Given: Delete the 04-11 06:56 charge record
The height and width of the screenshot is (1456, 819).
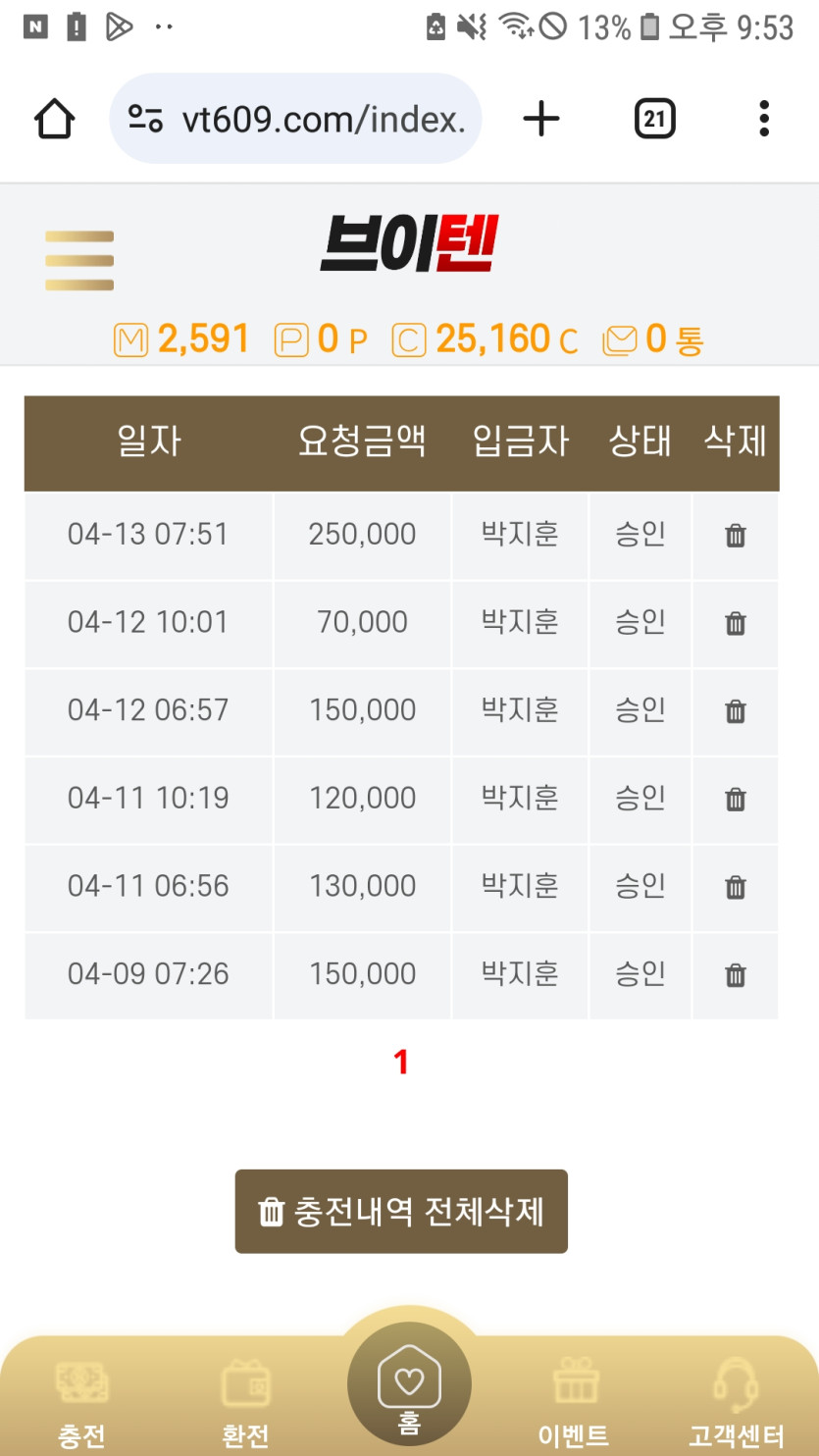Looking at the screenshot, I should (x=735, y=888).
